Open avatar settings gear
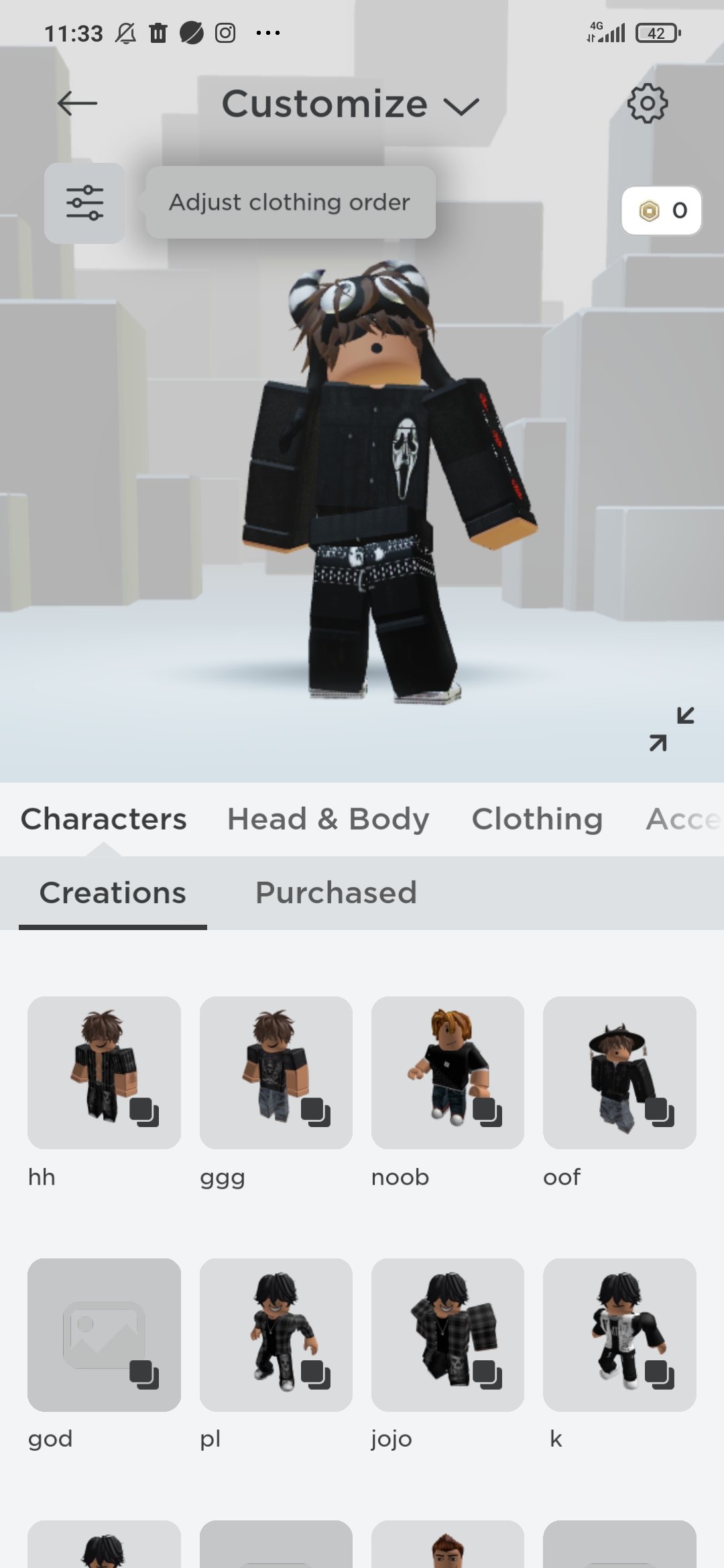This screenshot has width=724, height=1568. 647,103
